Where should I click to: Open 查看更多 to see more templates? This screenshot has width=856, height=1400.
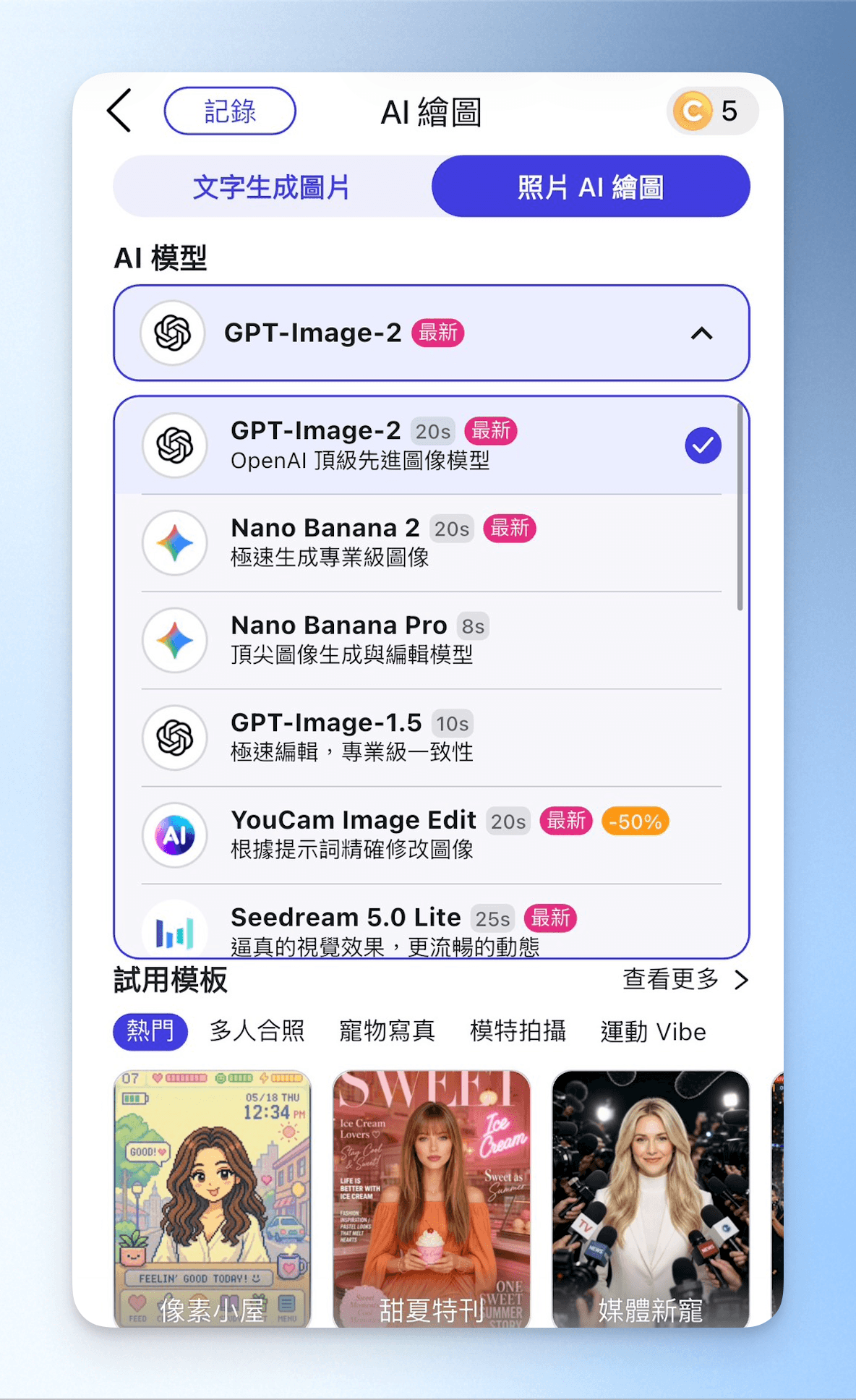click(x=685, y=979)
